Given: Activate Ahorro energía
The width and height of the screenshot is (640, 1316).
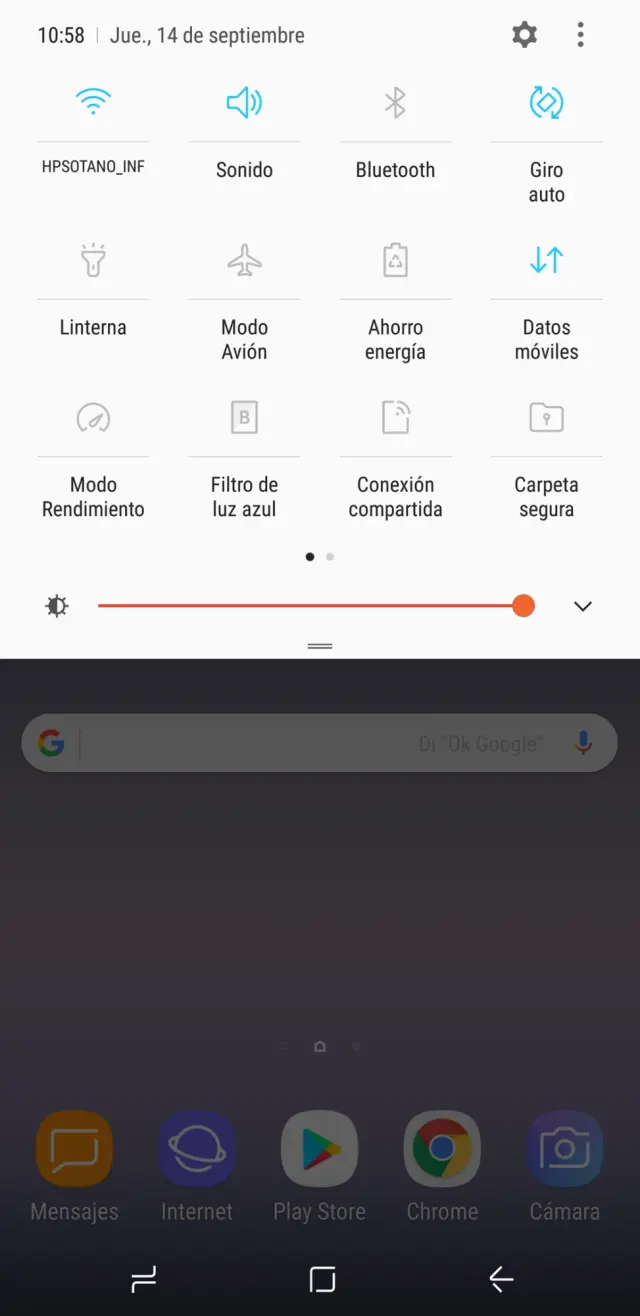Looking at the screenshot, I should click(x=395, y=260).
